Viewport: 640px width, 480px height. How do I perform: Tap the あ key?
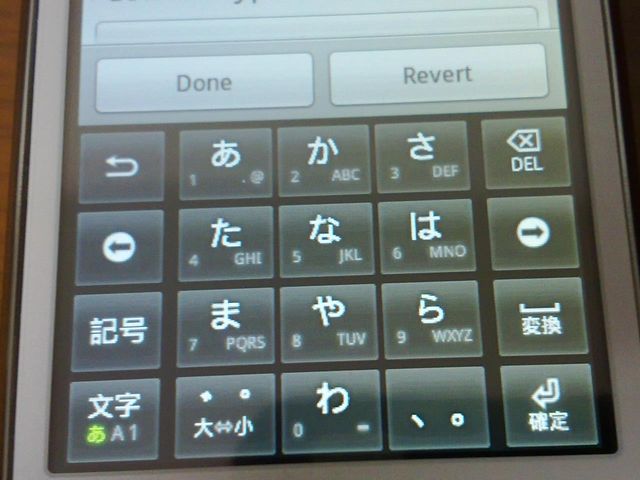pos(226,163)
